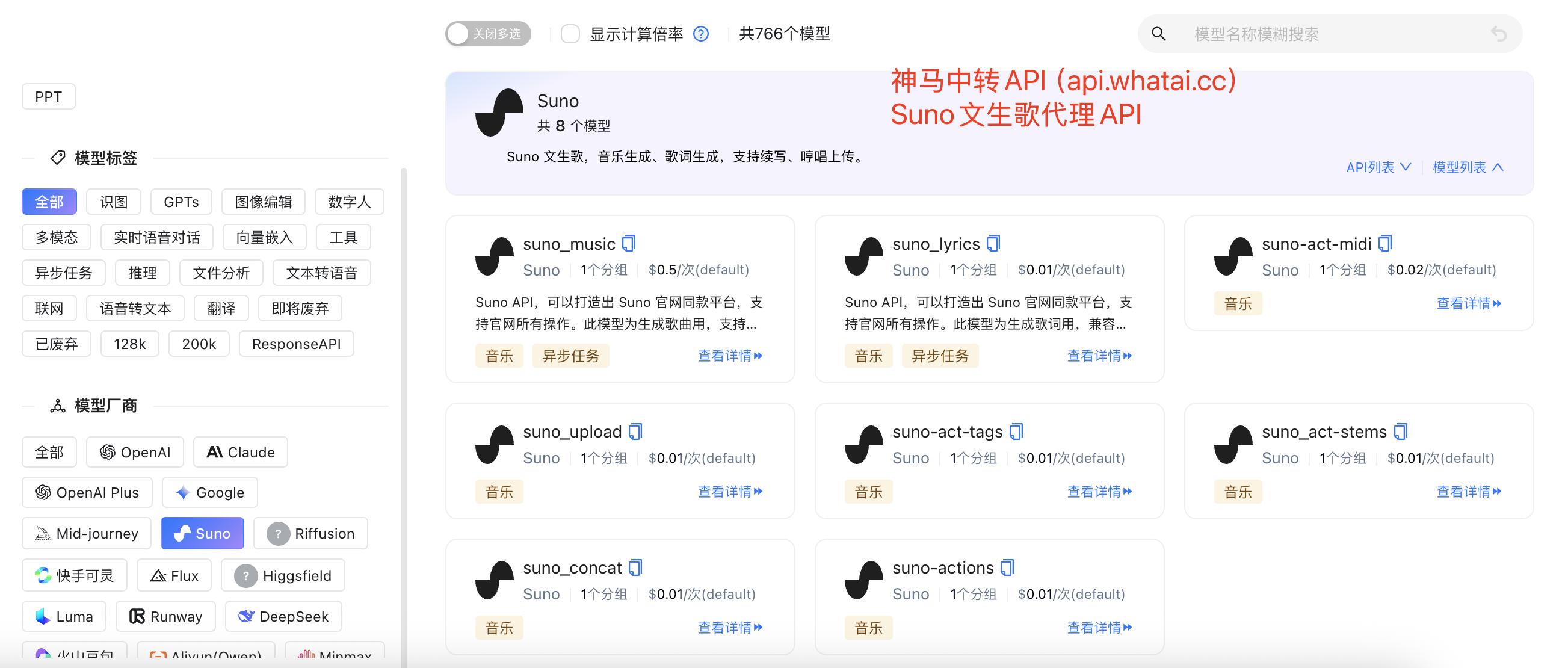
Task: Copy the suno_music model name
Action: click(629, 244)
